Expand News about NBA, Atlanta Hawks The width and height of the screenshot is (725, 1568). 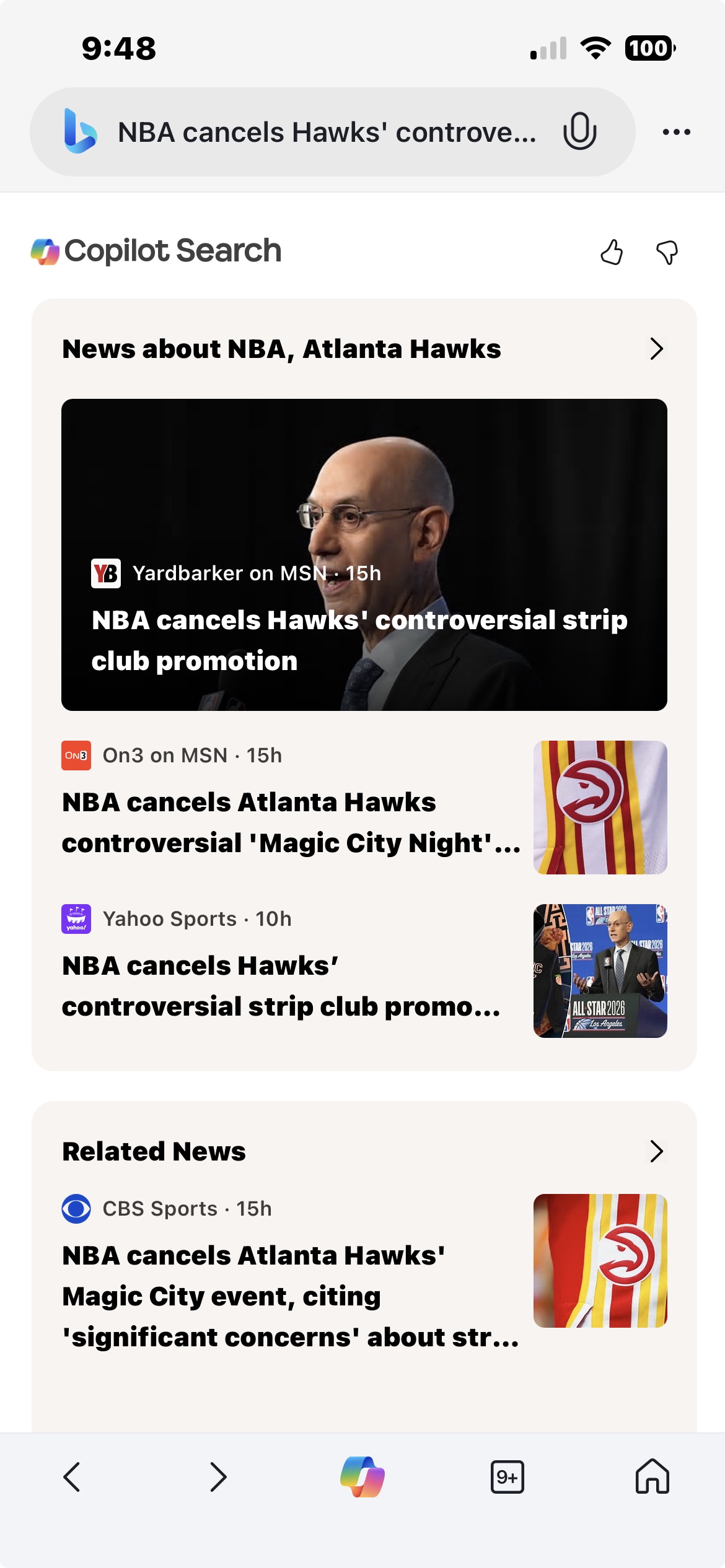click(x=656, y=349)
